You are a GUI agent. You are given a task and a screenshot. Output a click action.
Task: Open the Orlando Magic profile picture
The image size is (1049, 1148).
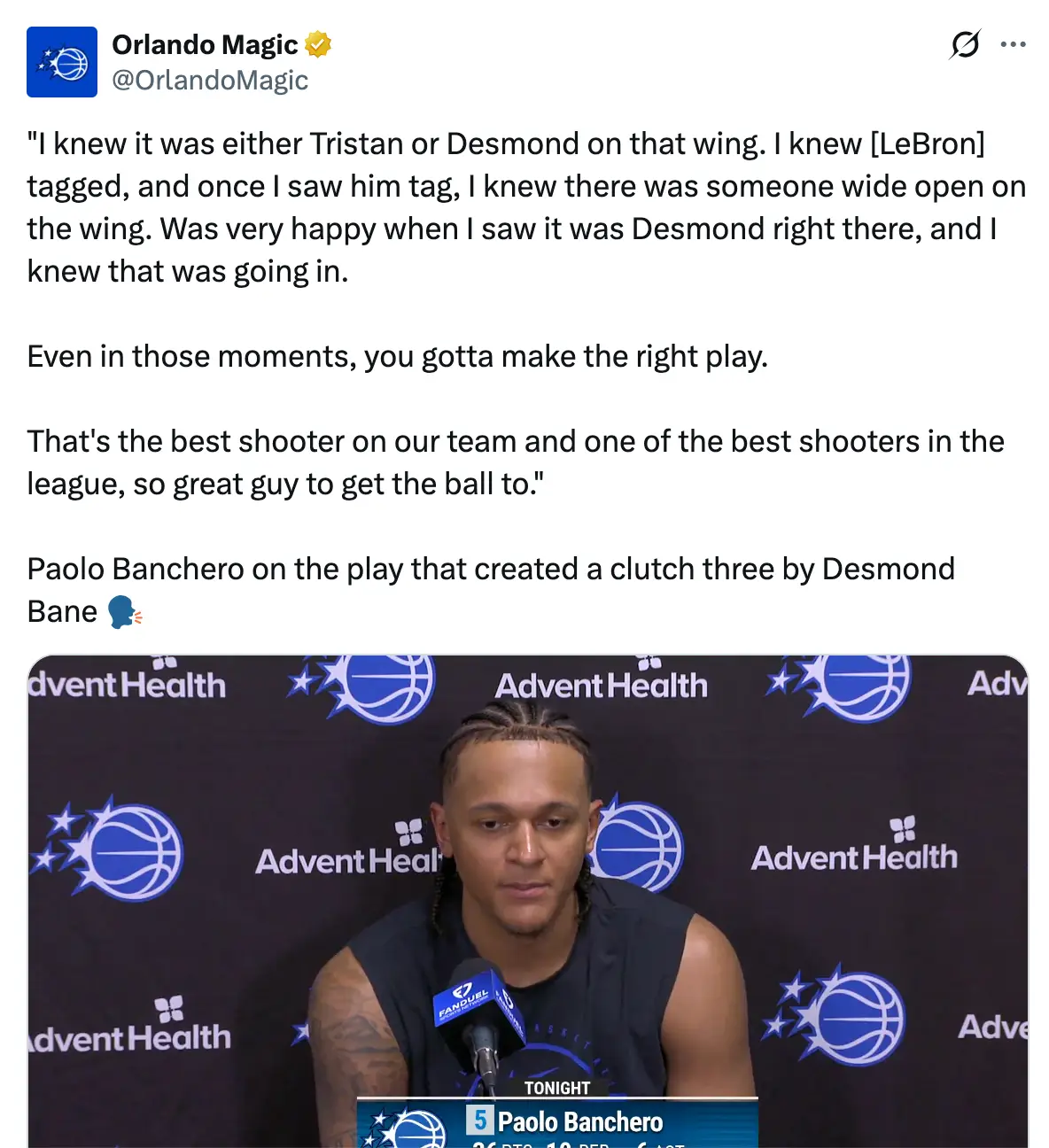pos(62,62)
